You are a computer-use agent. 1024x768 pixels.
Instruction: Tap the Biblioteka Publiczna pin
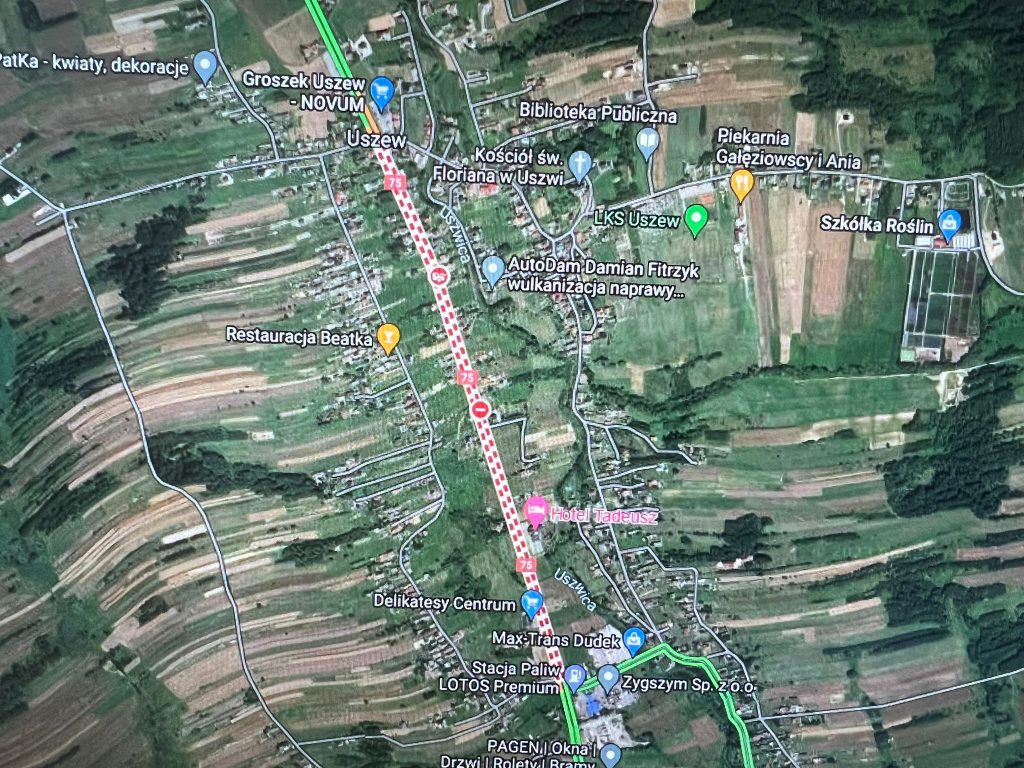[x=648, y=142]
